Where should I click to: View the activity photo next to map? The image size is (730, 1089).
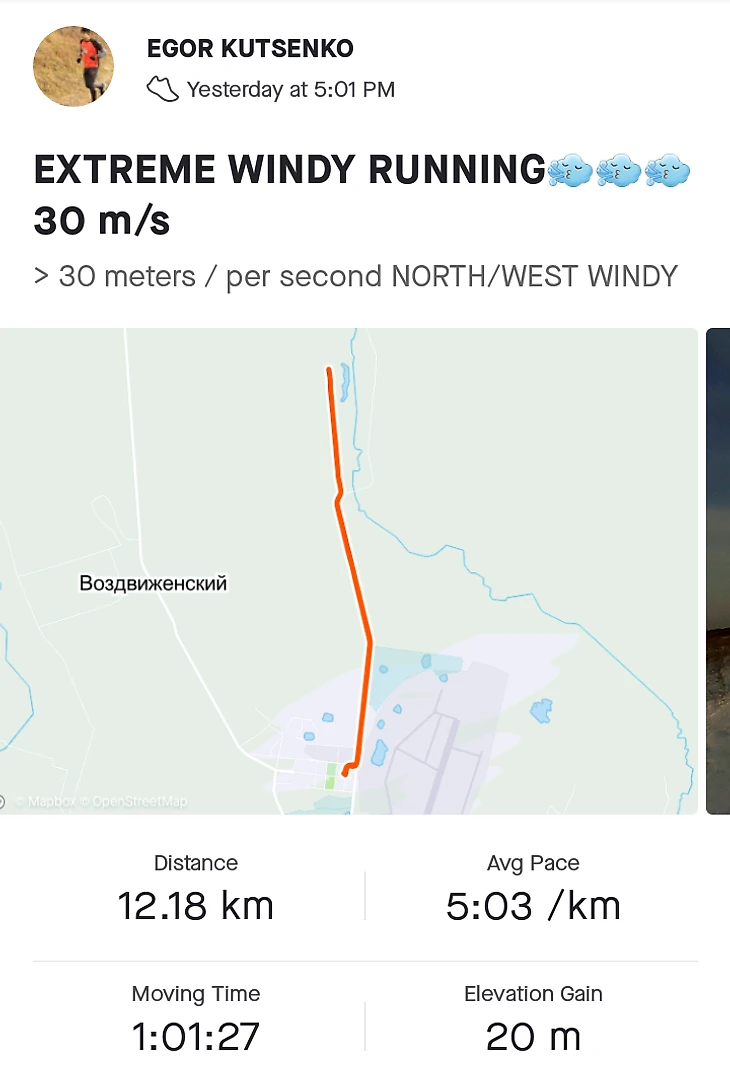[x=718, y=570]
